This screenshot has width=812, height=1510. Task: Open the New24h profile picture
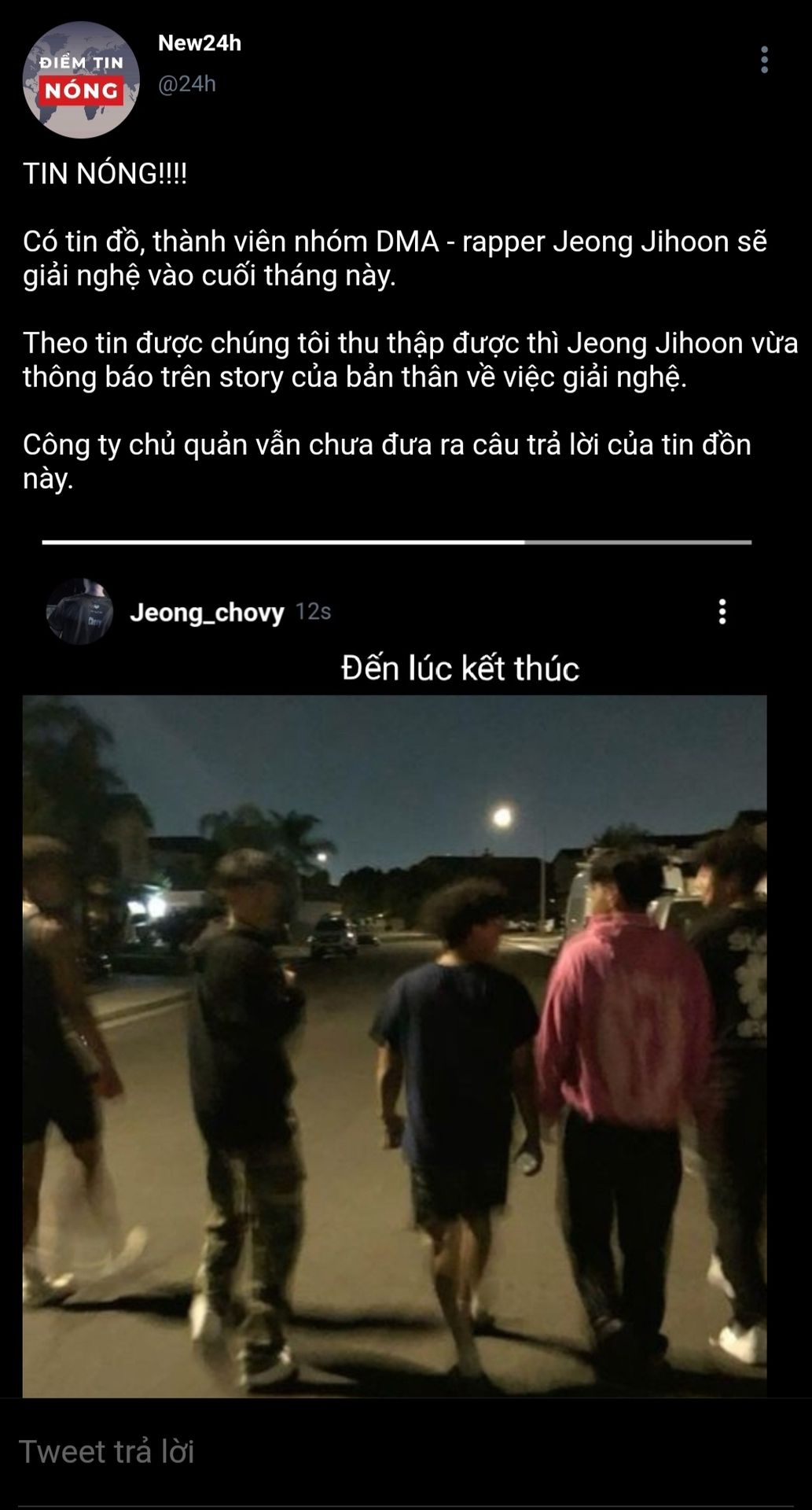click(81, 80)
